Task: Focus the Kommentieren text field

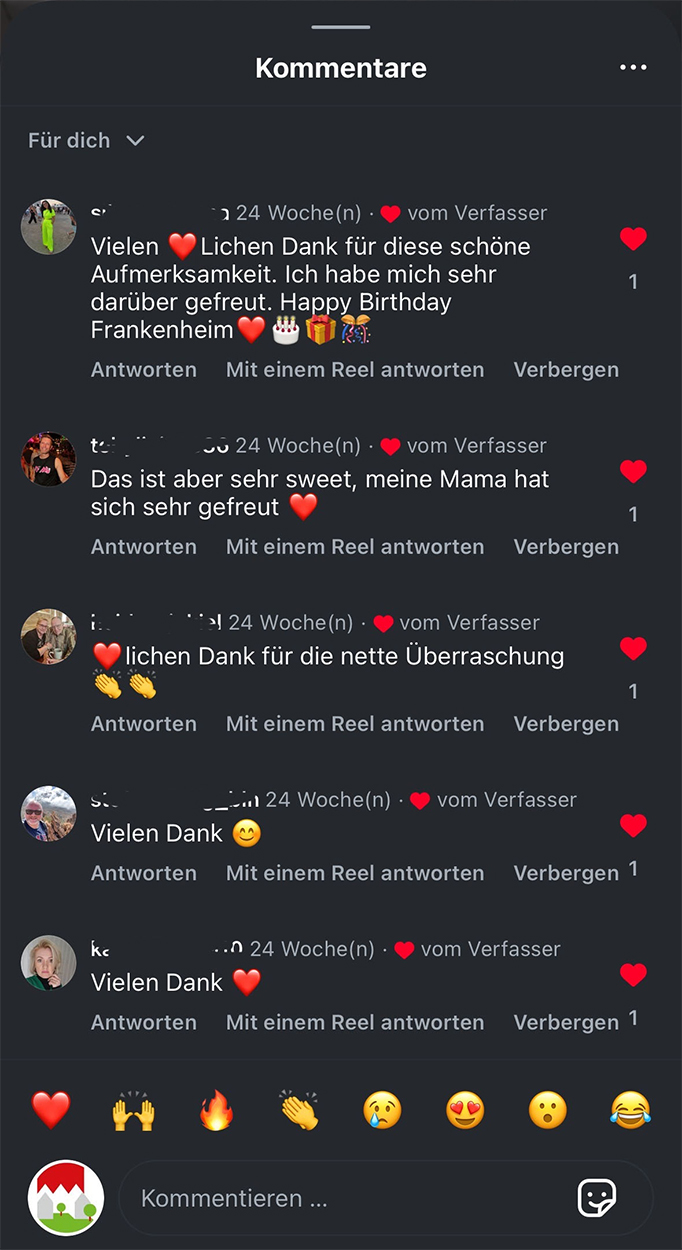Action: pyautogui.click(x=340, y=1198)
